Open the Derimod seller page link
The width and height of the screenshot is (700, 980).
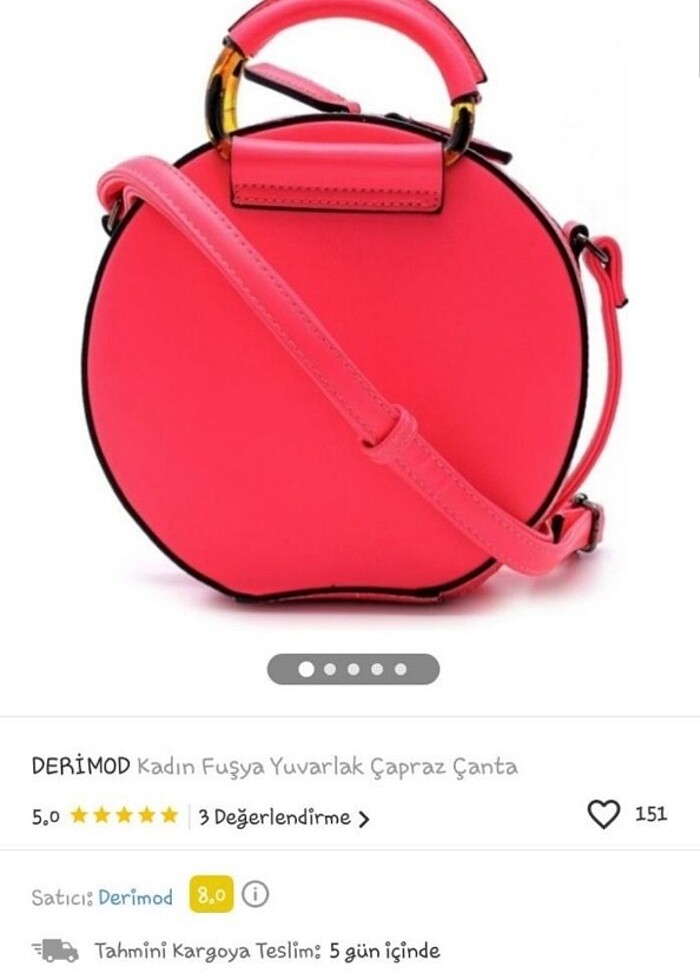coord(135,897)
